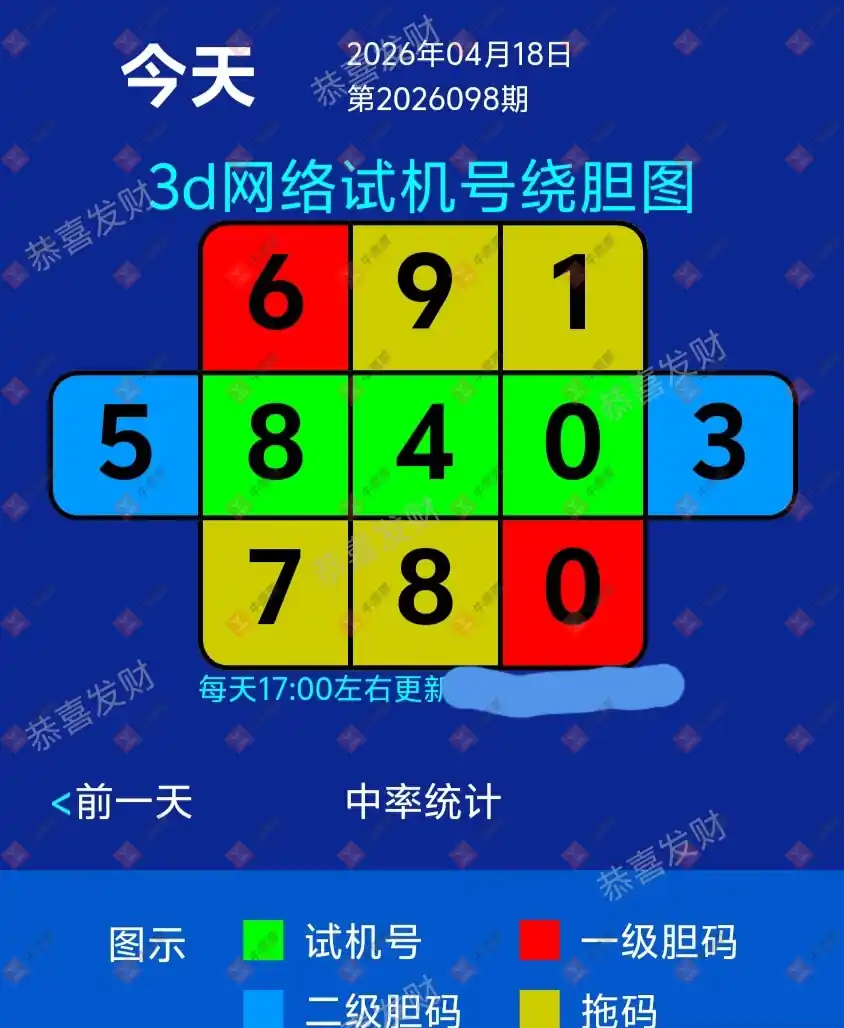Open the 中率统计 hit-rate statistics
This screenshot has width=844, height=1028.
point(423,802)
